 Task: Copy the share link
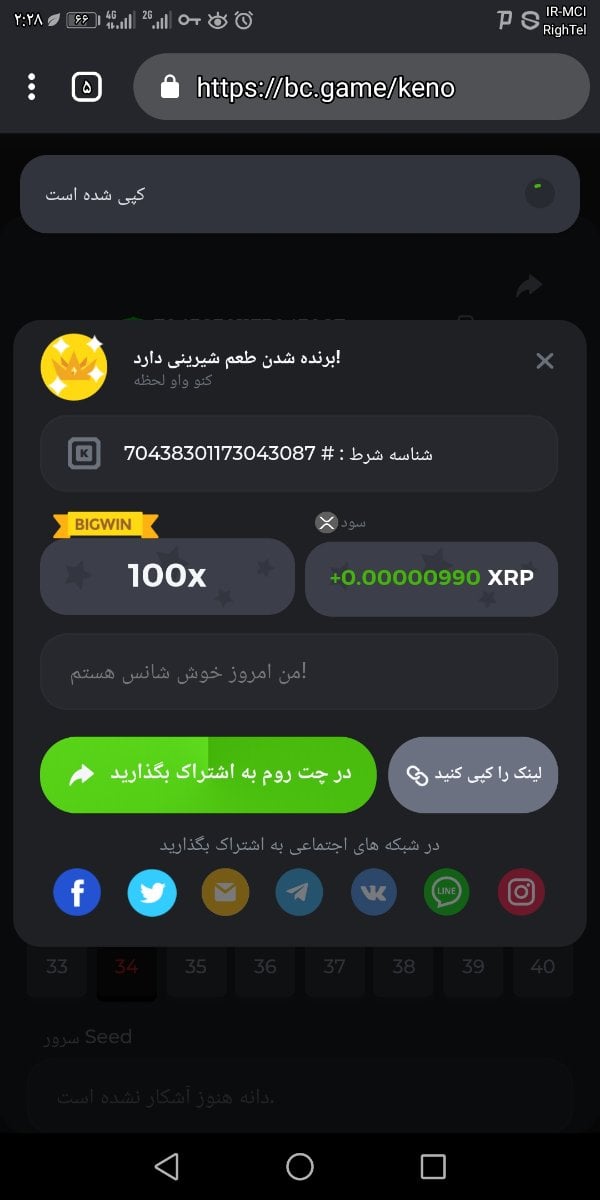[473, 774]
